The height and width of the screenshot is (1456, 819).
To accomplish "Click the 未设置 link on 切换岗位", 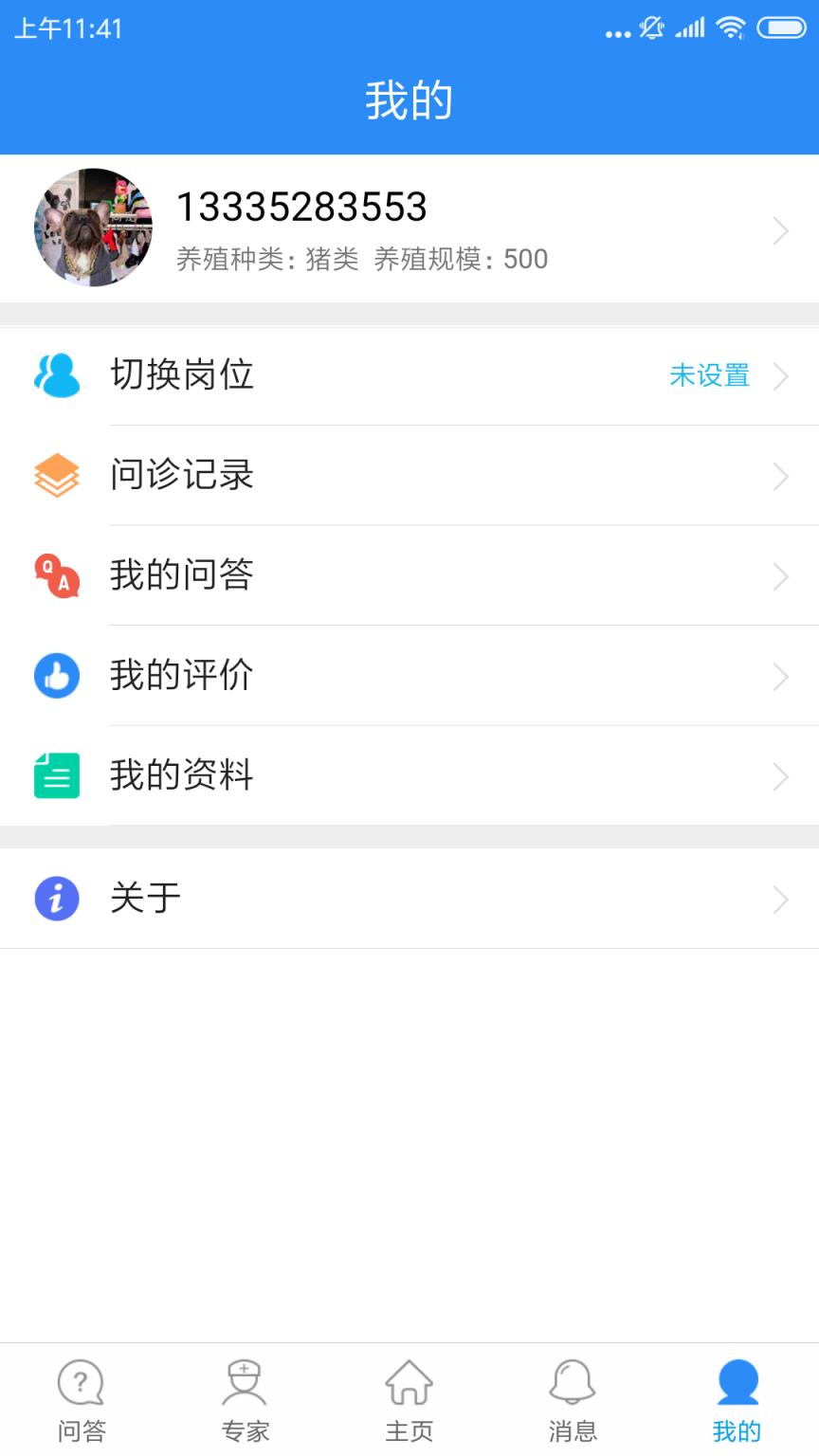I will point(709,376).
